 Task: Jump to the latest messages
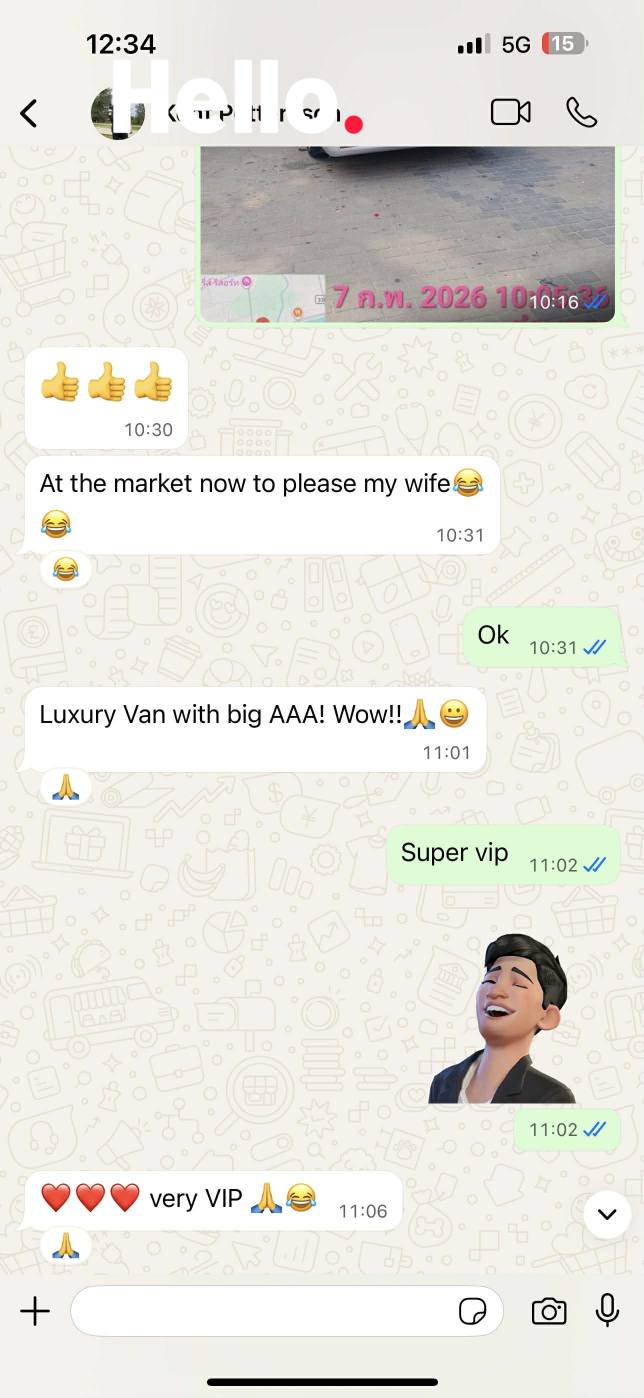[x=607, y=1214]
